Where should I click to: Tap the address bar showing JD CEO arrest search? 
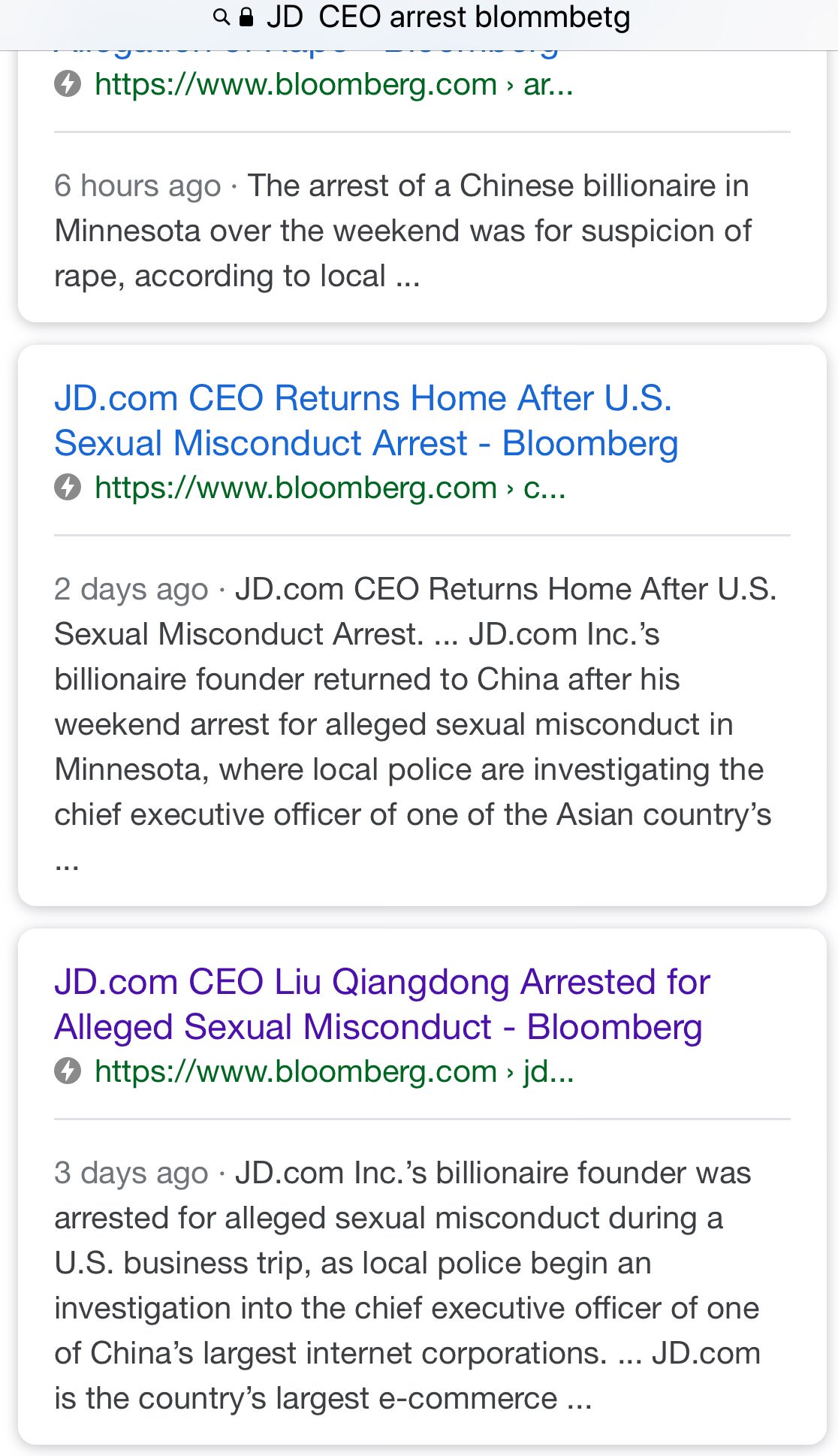421,18
